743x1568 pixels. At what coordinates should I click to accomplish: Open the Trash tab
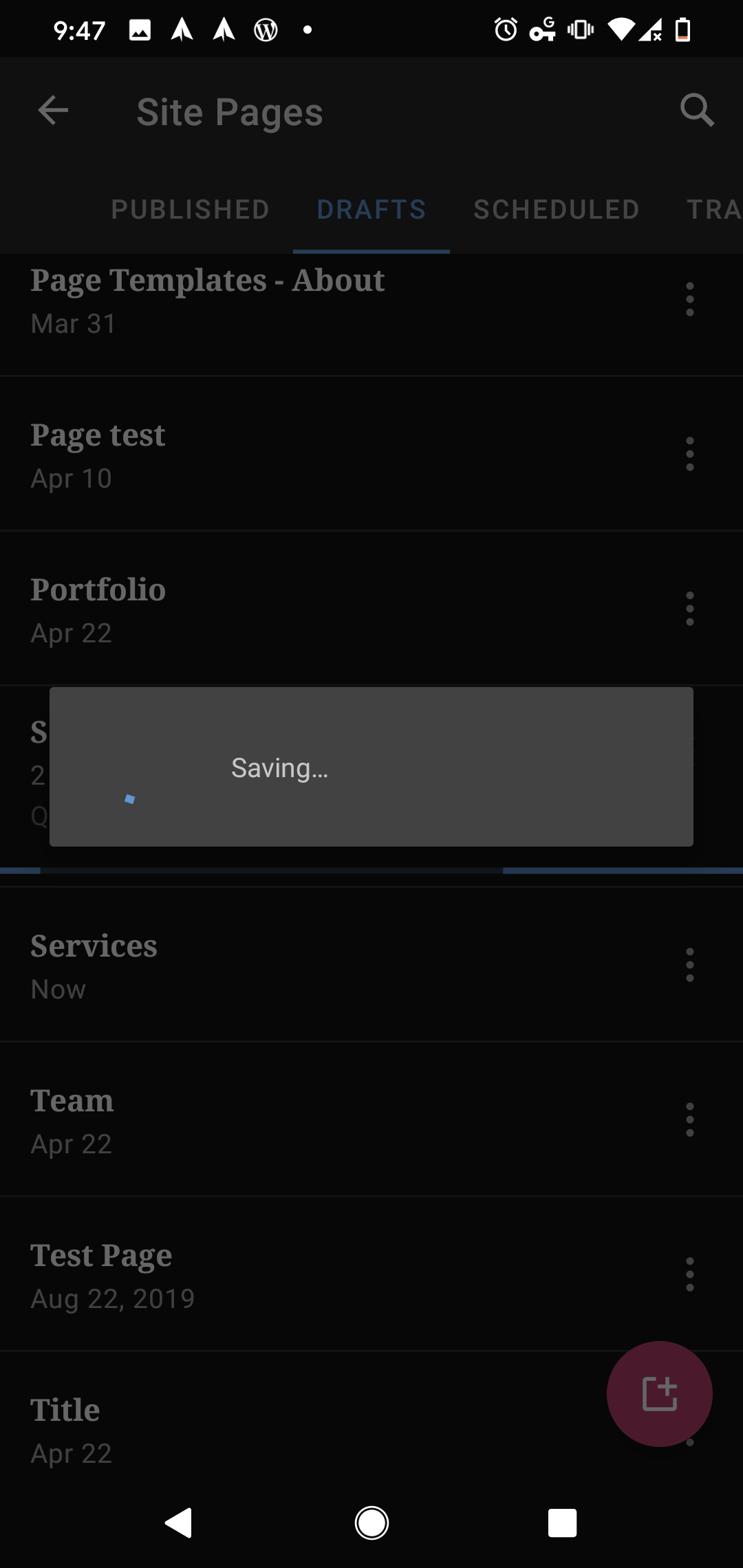coord(715,209)
